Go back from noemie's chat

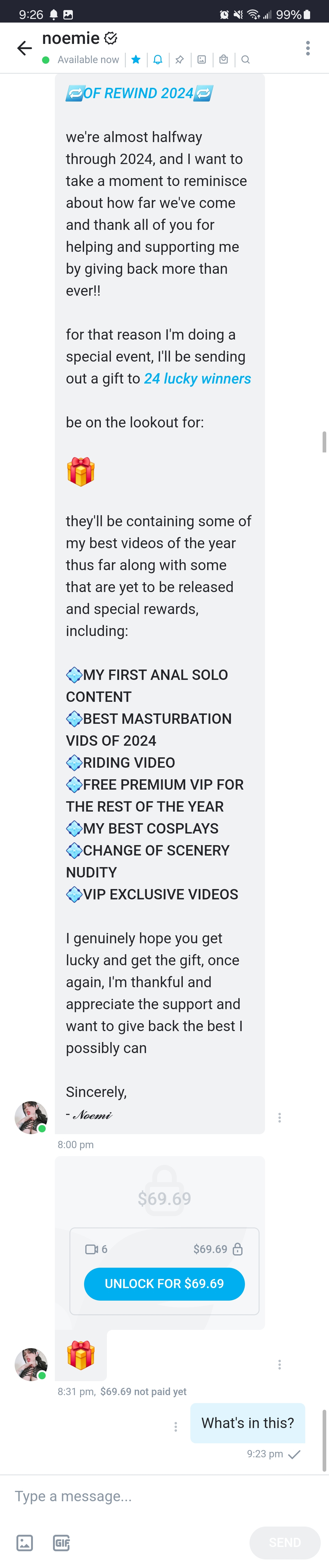24,48
